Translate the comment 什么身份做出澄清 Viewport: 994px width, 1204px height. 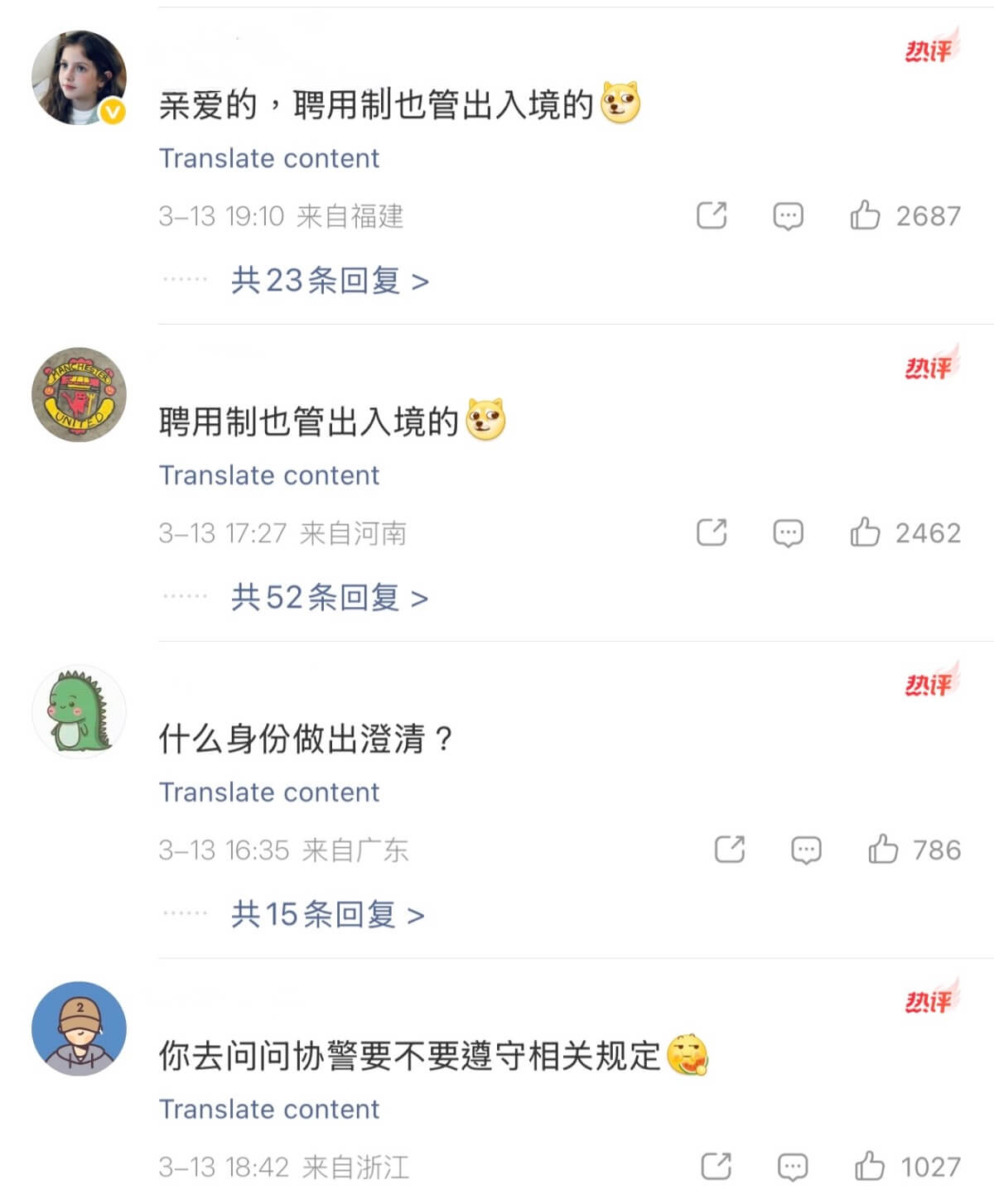tap(269, 792)
